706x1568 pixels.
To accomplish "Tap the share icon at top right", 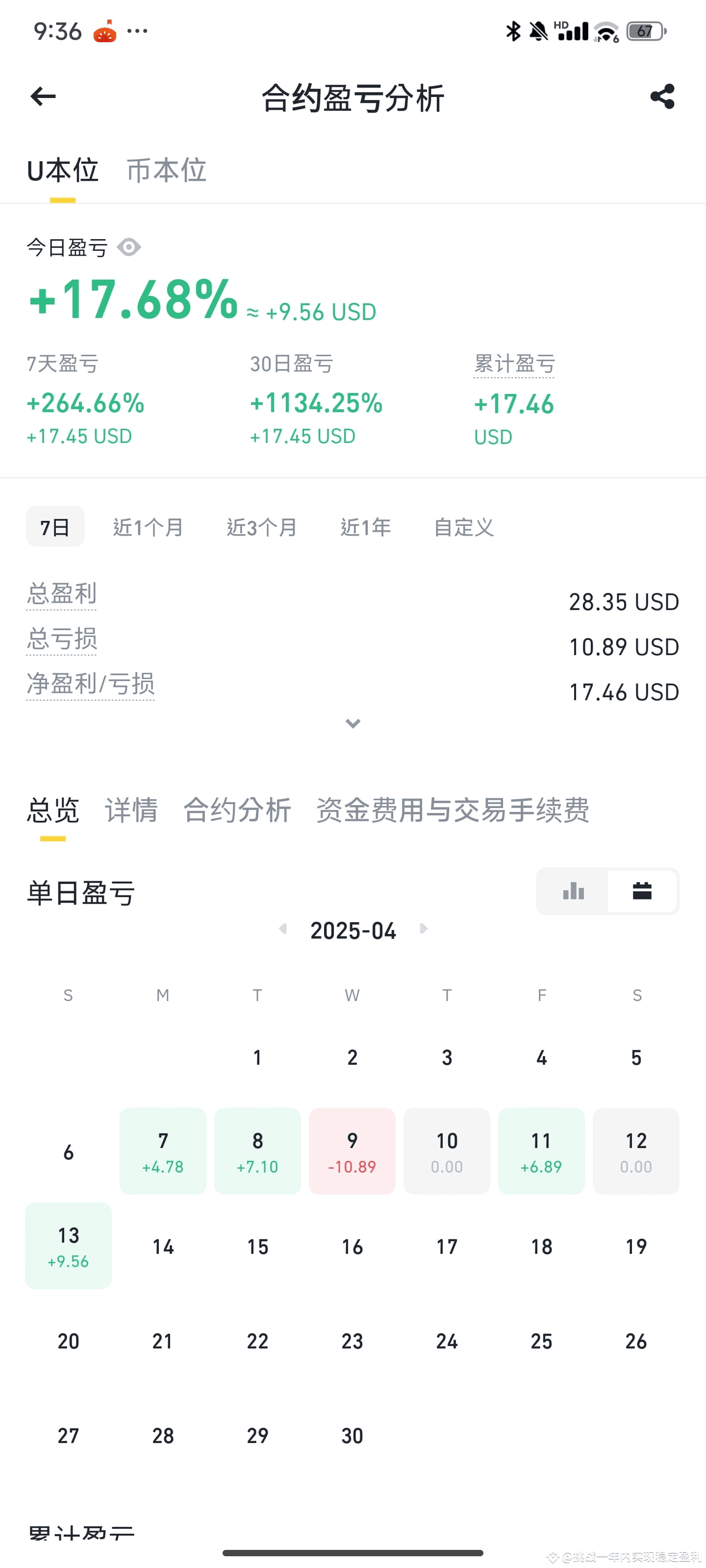I will pos(663,96).
